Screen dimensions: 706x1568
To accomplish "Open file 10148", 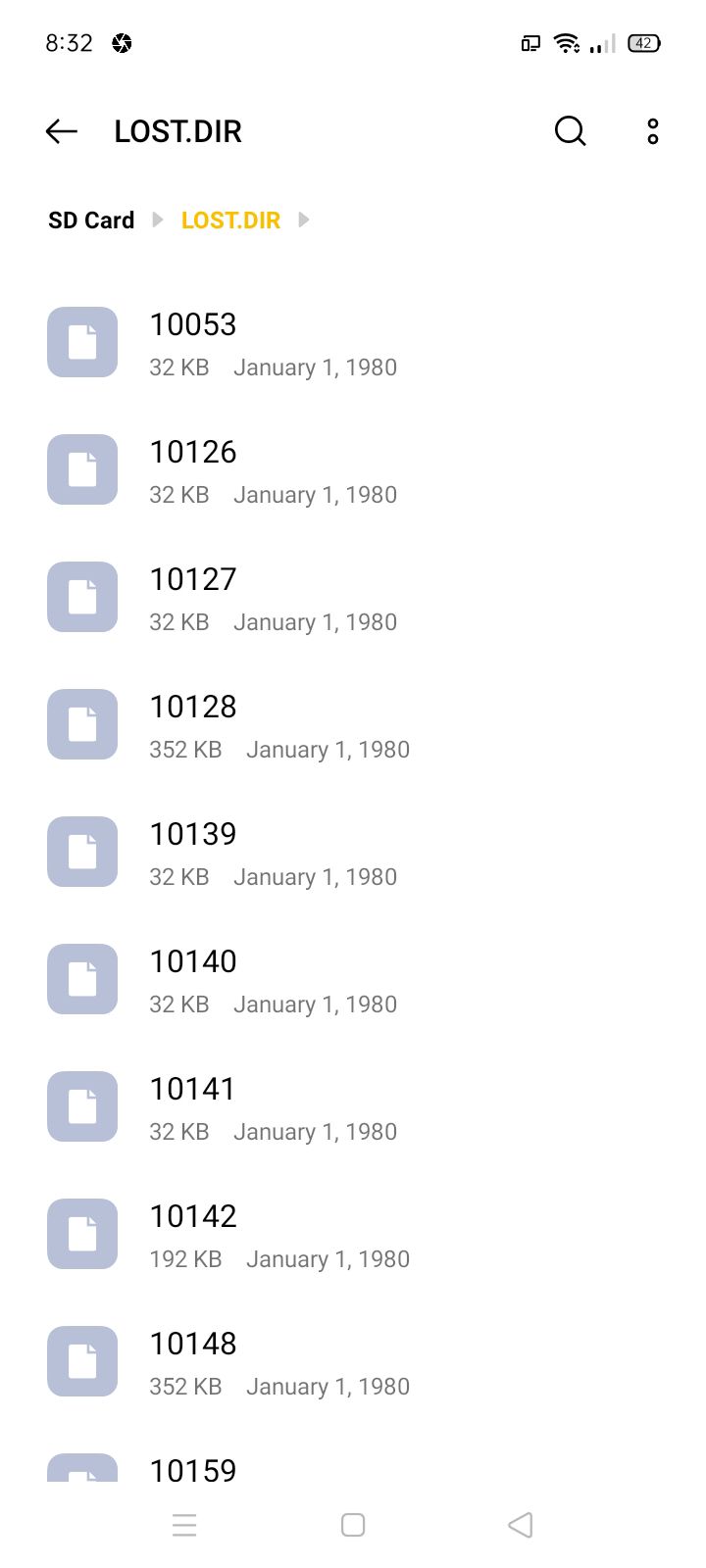I will coord(353,1362).
